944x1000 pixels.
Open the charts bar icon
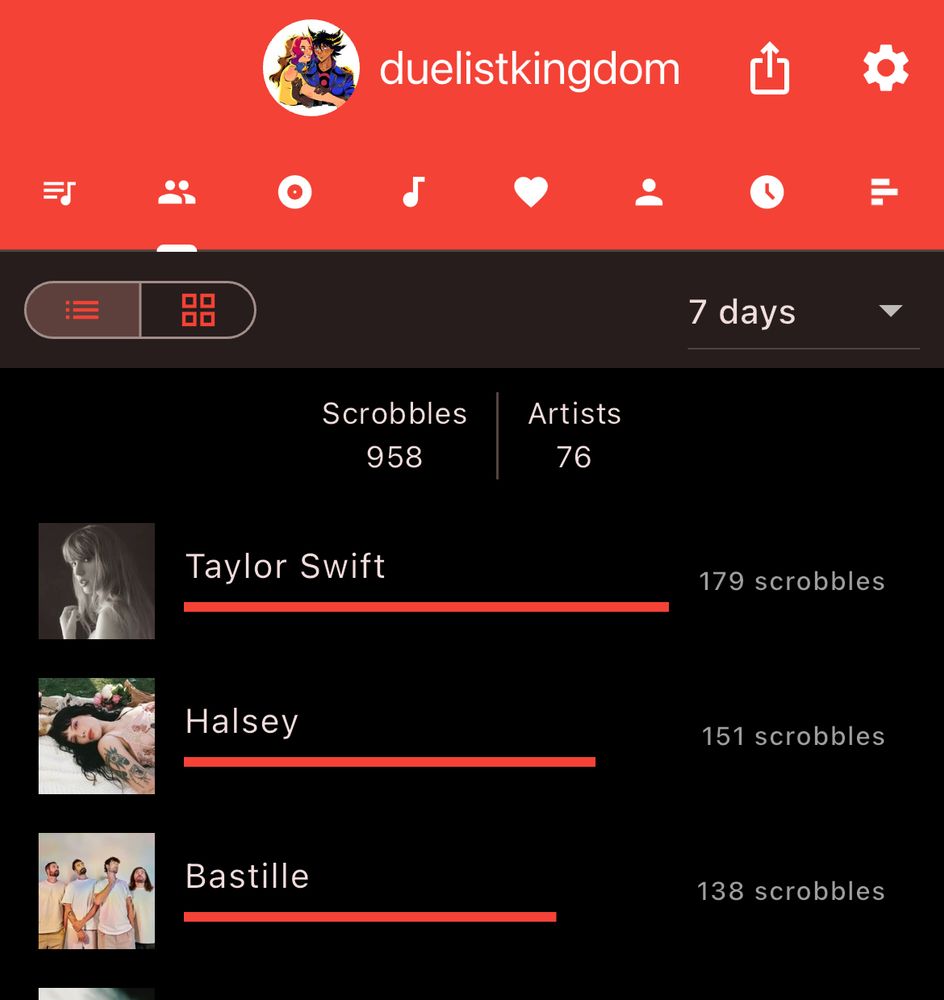click(884, 191)
